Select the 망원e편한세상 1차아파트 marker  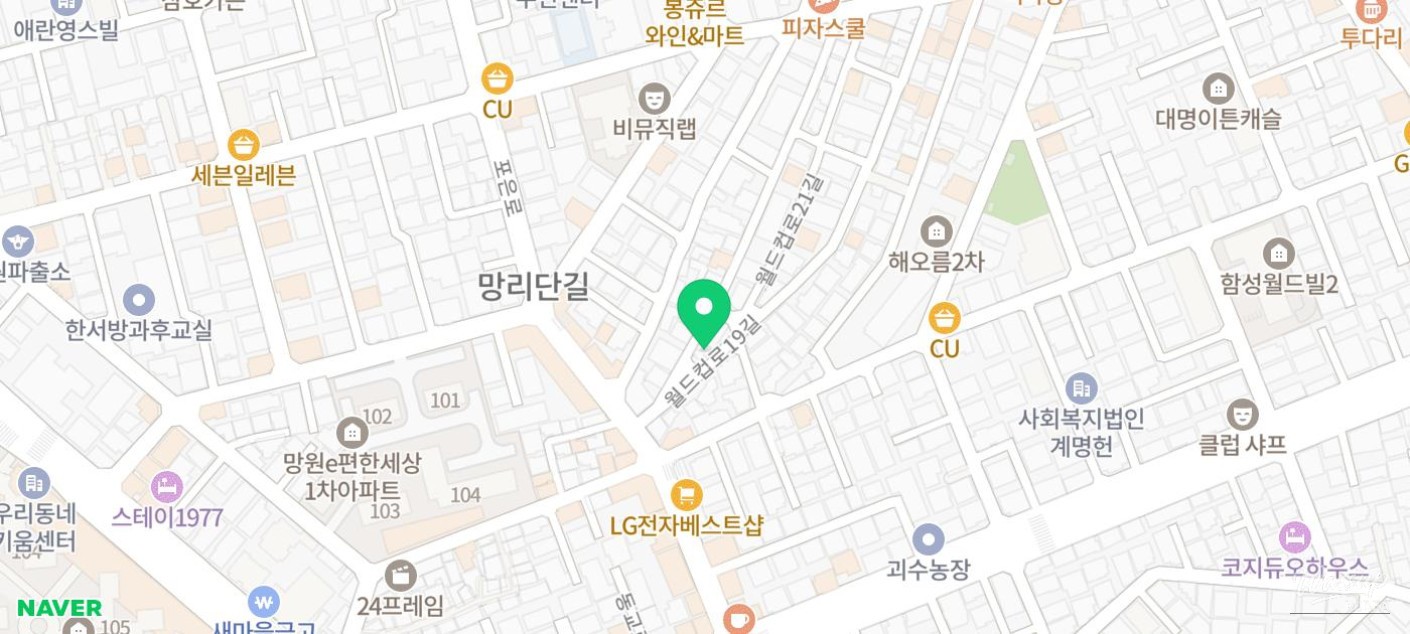coord(351,433)
